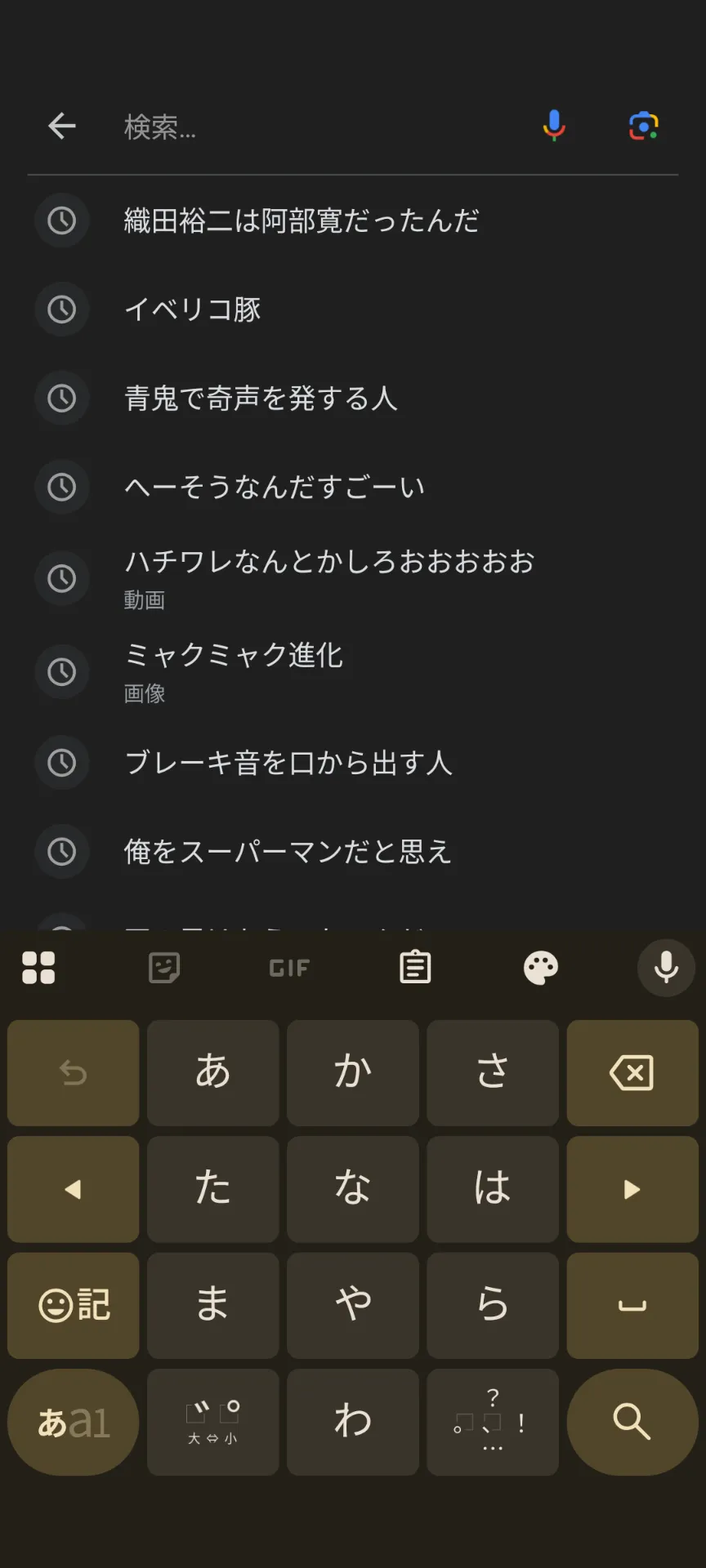
Task: Submit with the keyboard search key
Action: (632, 1422)
